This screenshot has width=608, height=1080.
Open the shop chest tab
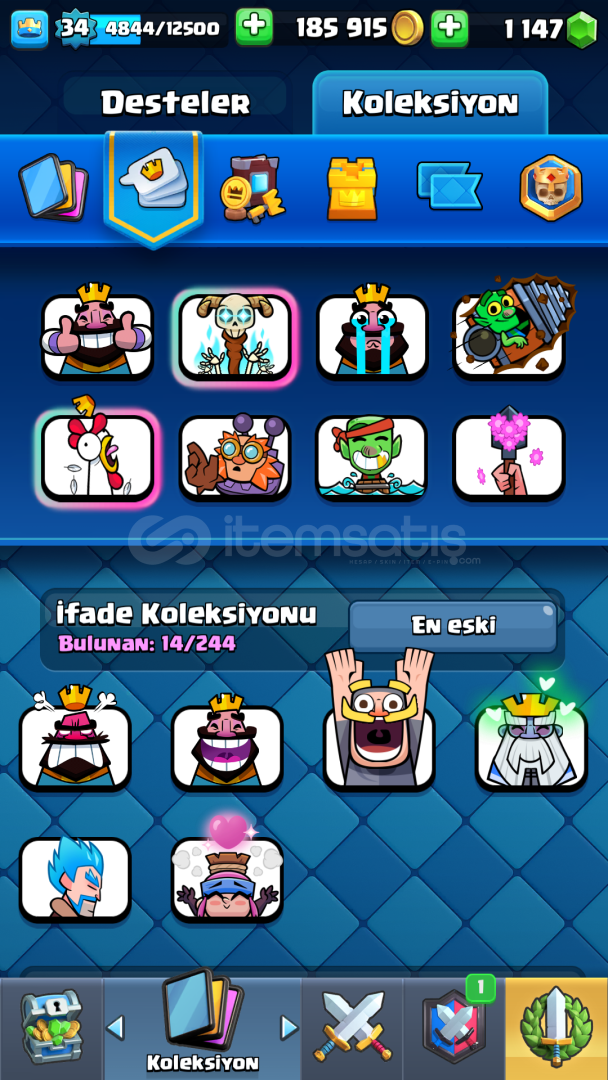click(x=52, y=1028)
